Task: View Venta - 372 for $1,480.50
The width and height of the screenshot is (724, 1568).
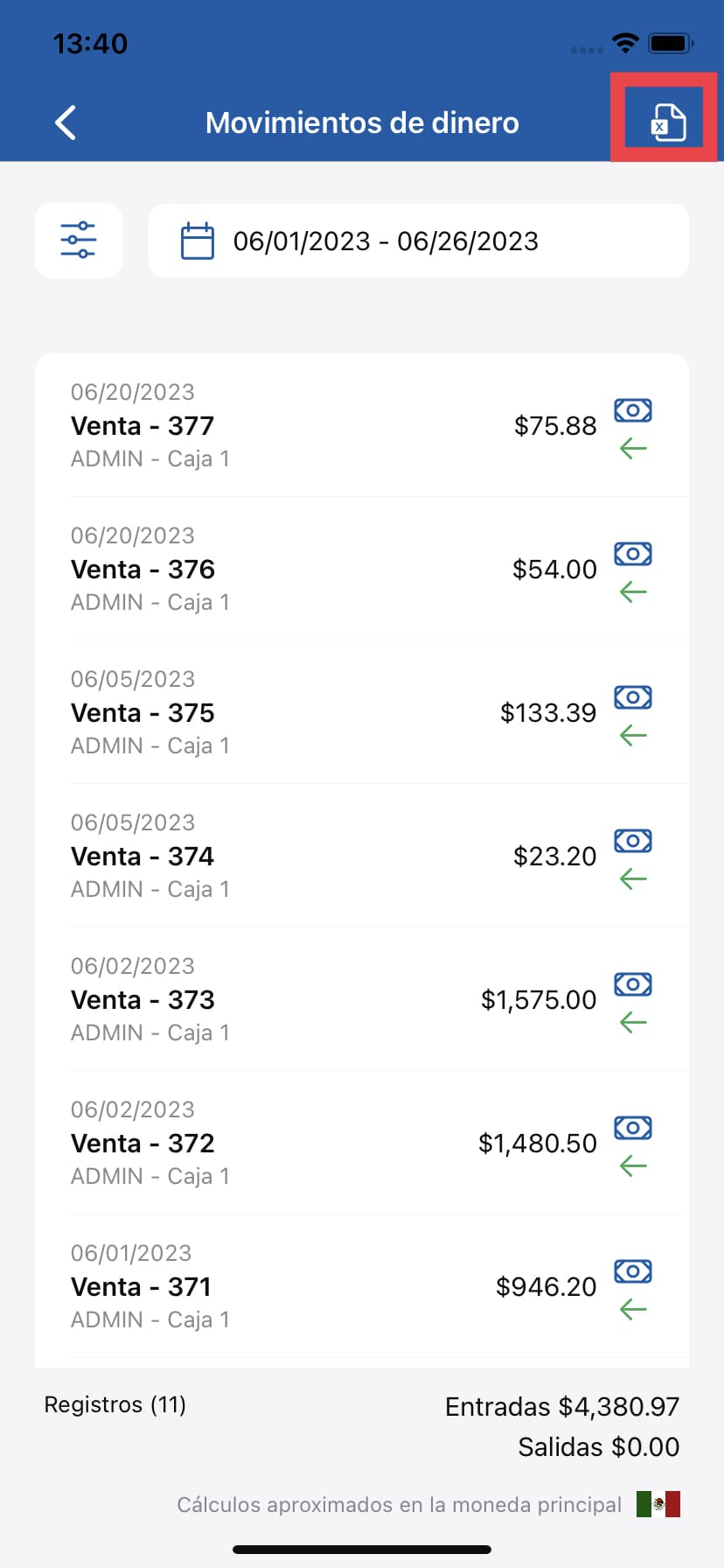Action: [x=362, y=1144]
